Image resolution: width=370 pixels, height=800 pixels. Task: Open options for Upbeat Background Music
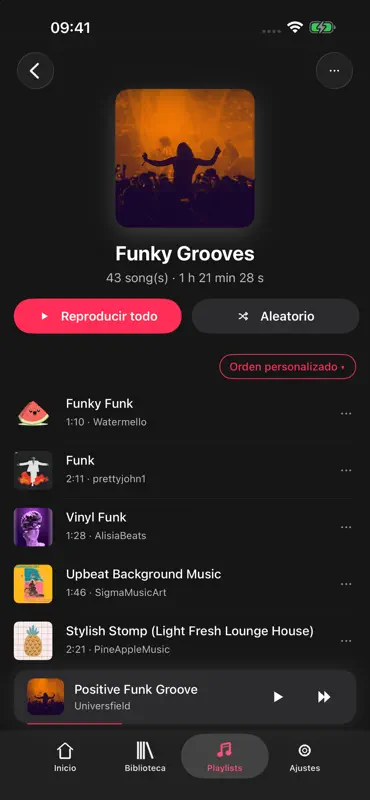[346, 584]
